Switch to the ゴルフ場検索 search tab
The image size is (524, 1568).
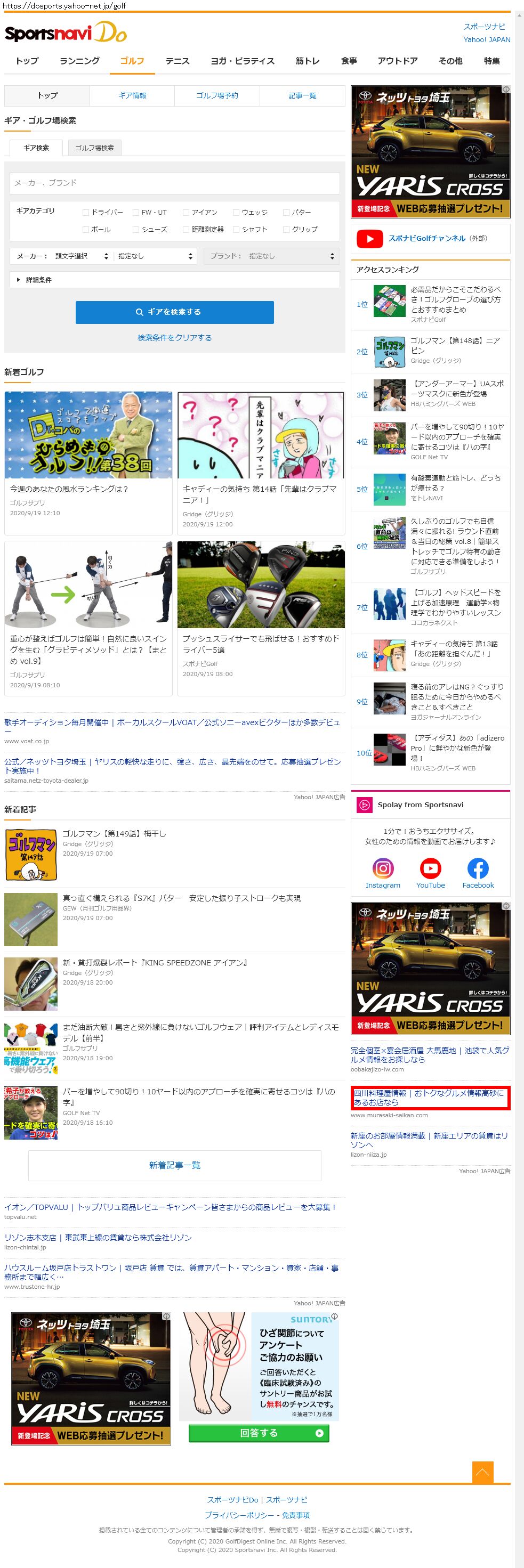(94, 148)
